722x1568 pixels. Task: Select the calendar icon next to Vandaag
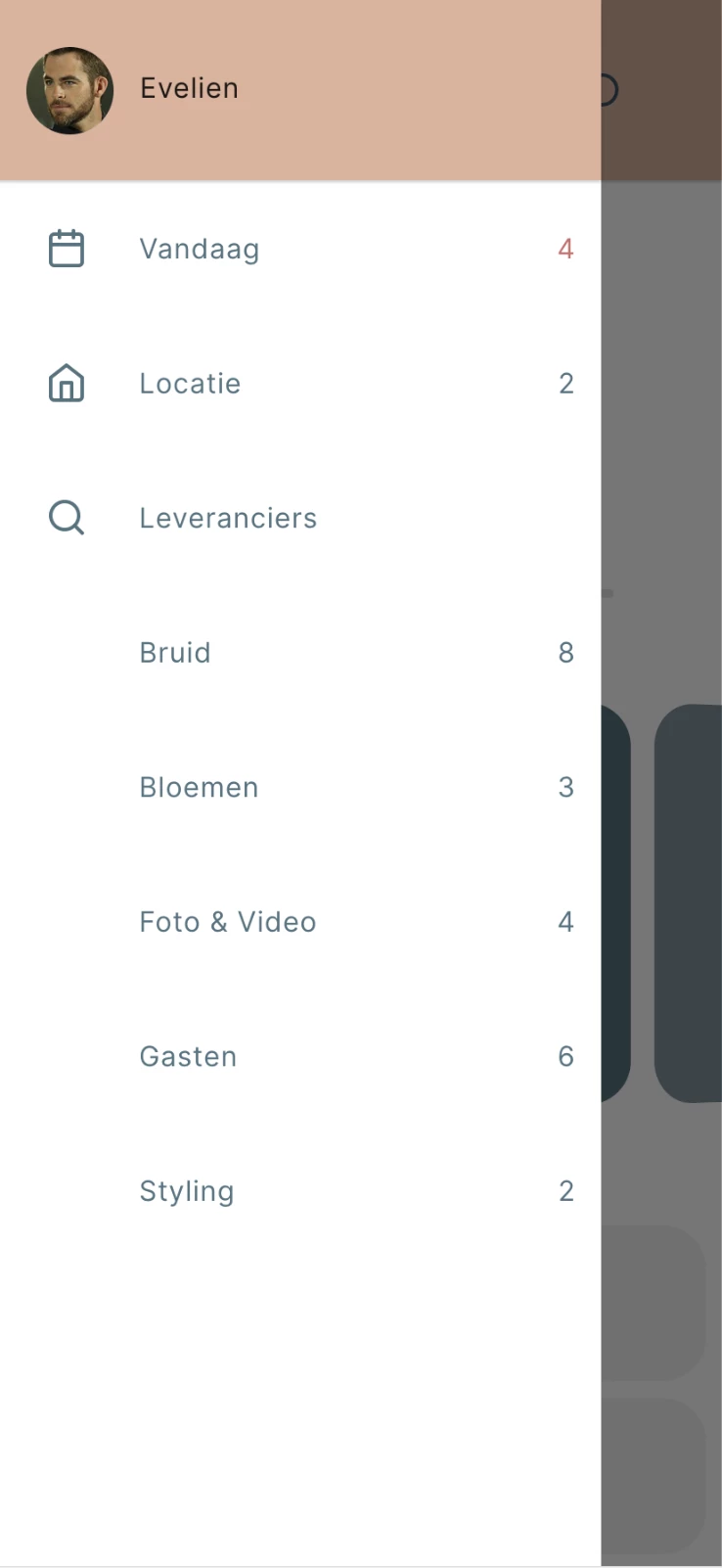67,248
